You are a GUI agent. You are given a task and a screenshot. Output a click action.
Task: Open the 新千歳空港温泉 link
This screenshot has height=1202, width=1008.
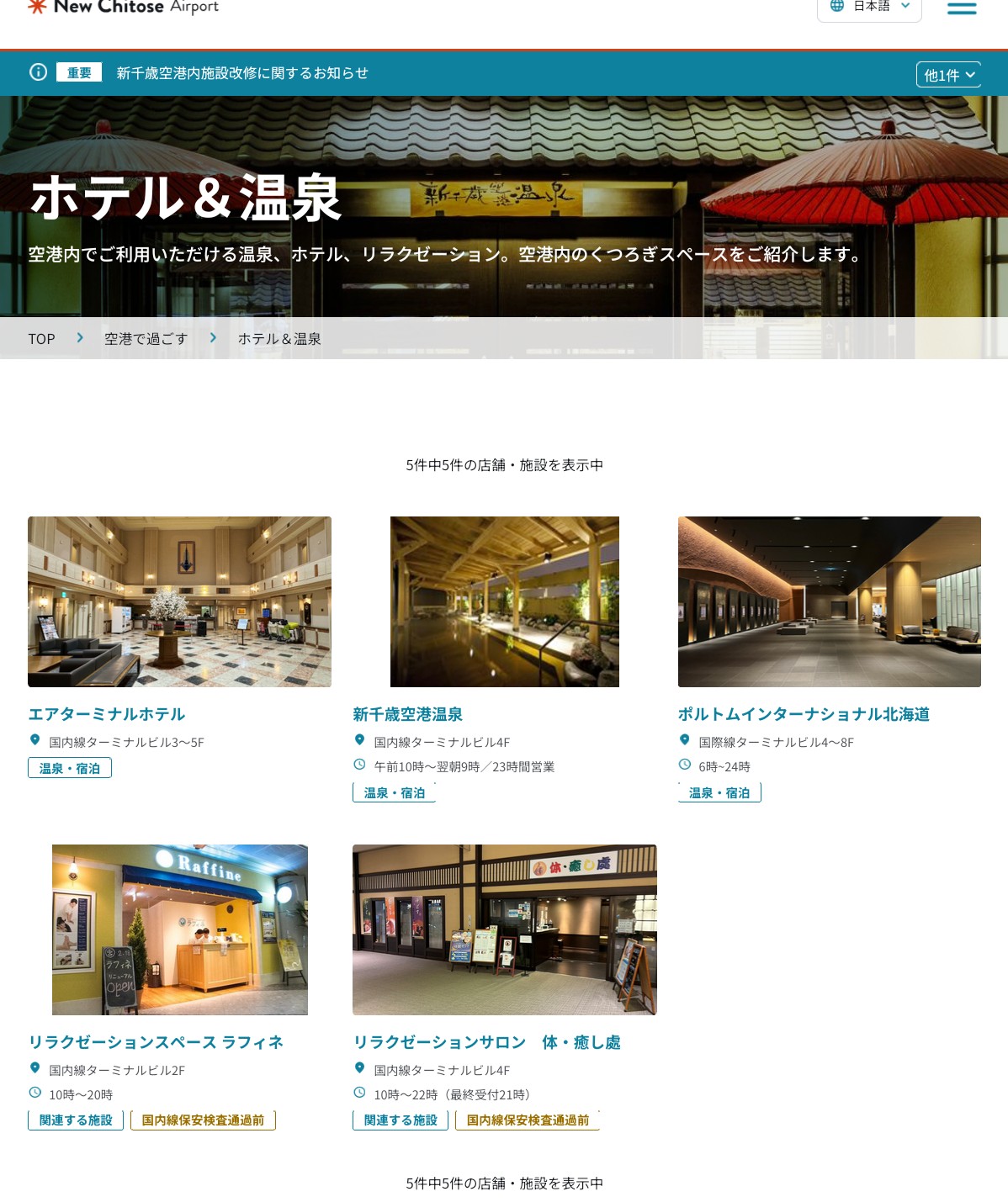click(407, 714)
